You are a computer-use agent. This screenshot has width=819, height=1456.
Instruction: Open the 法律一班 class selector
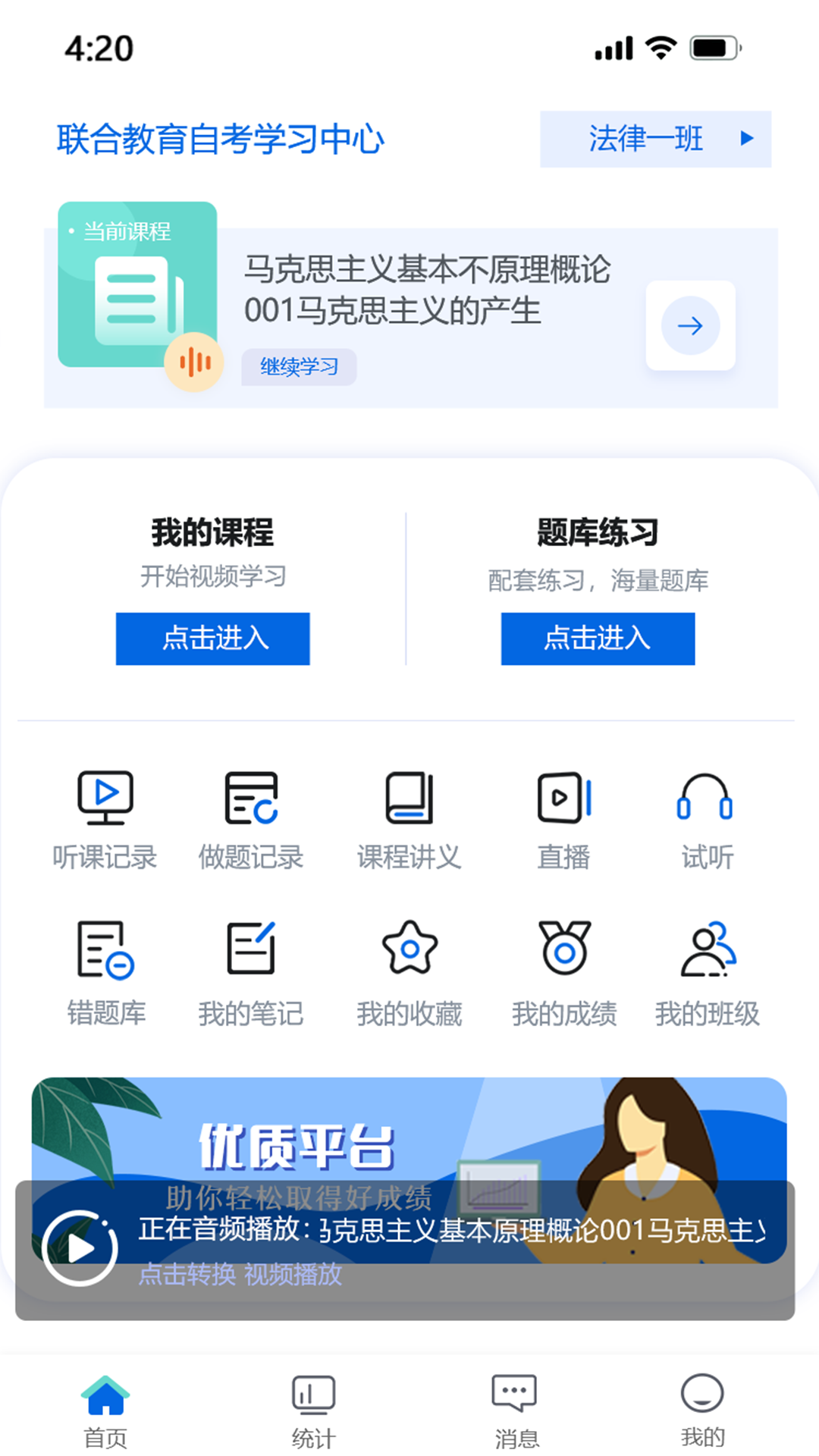[x=655, y=139]
